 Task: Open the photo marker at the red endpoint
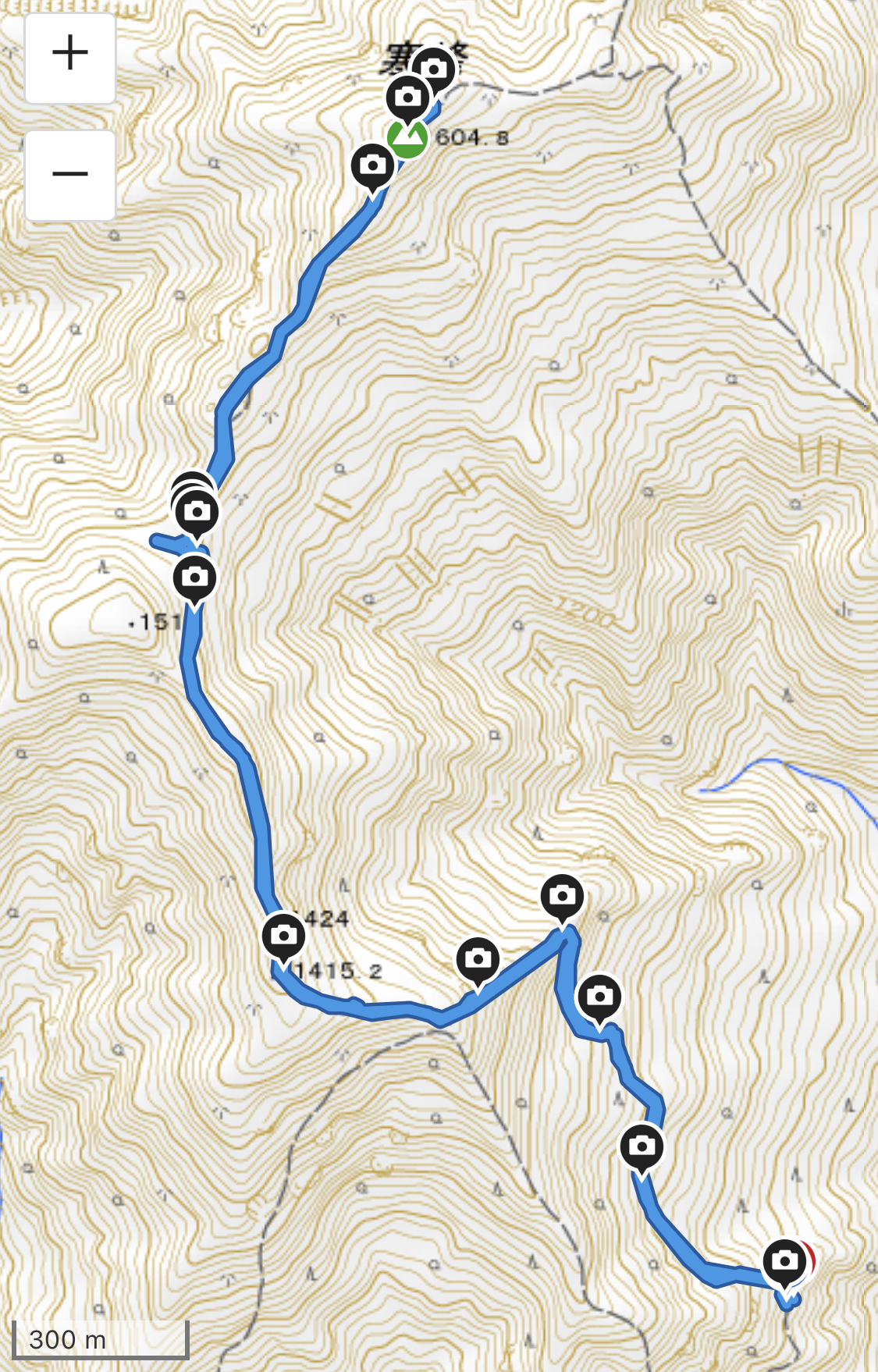(784, 1260)
